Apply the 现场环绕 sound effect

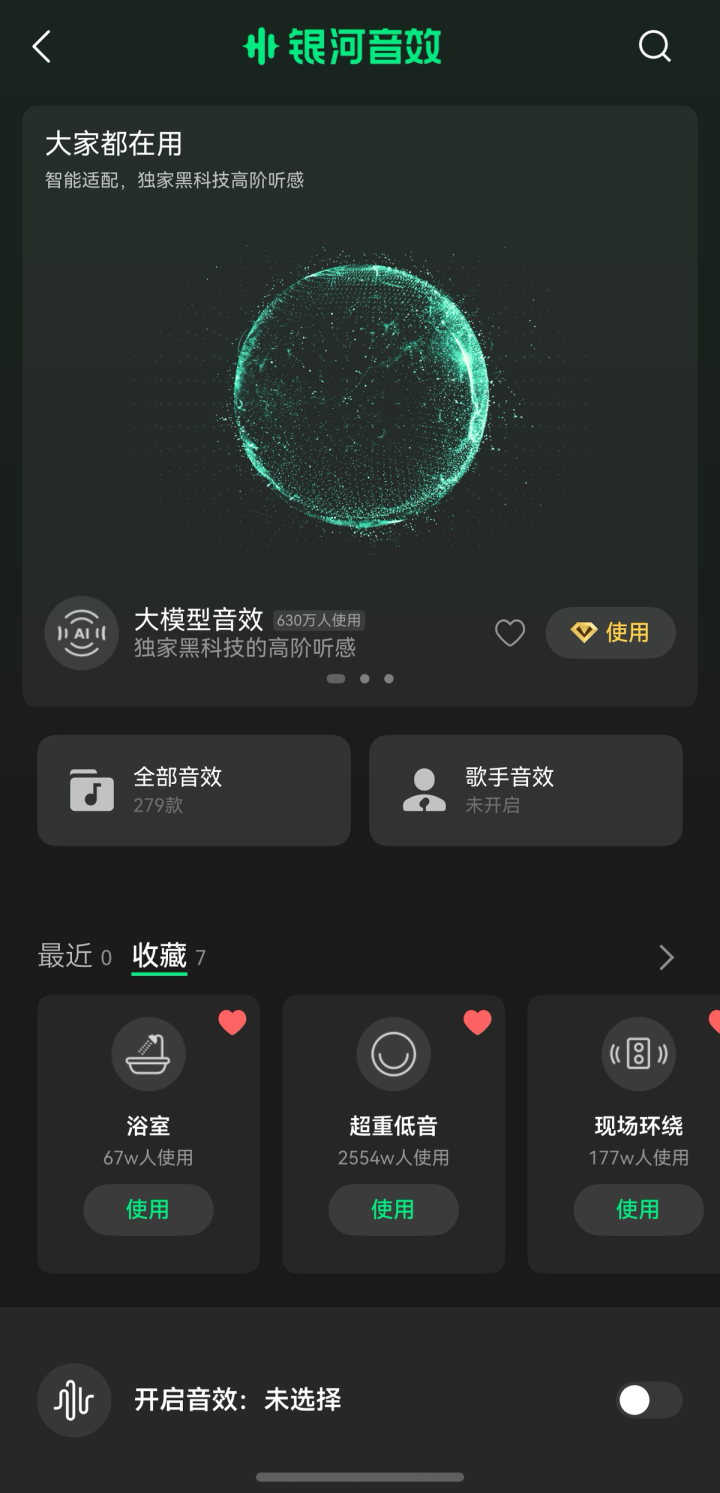tap(638, 1209)
